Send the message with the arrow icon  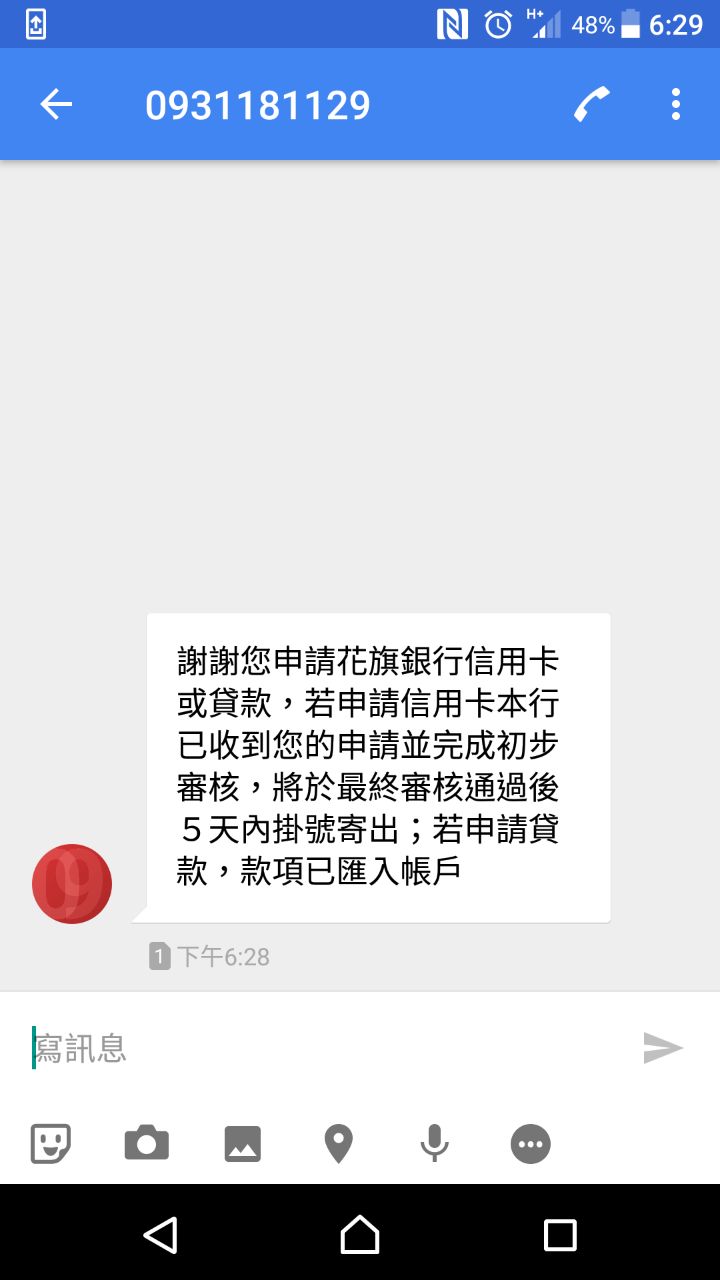pos(662,1048)
